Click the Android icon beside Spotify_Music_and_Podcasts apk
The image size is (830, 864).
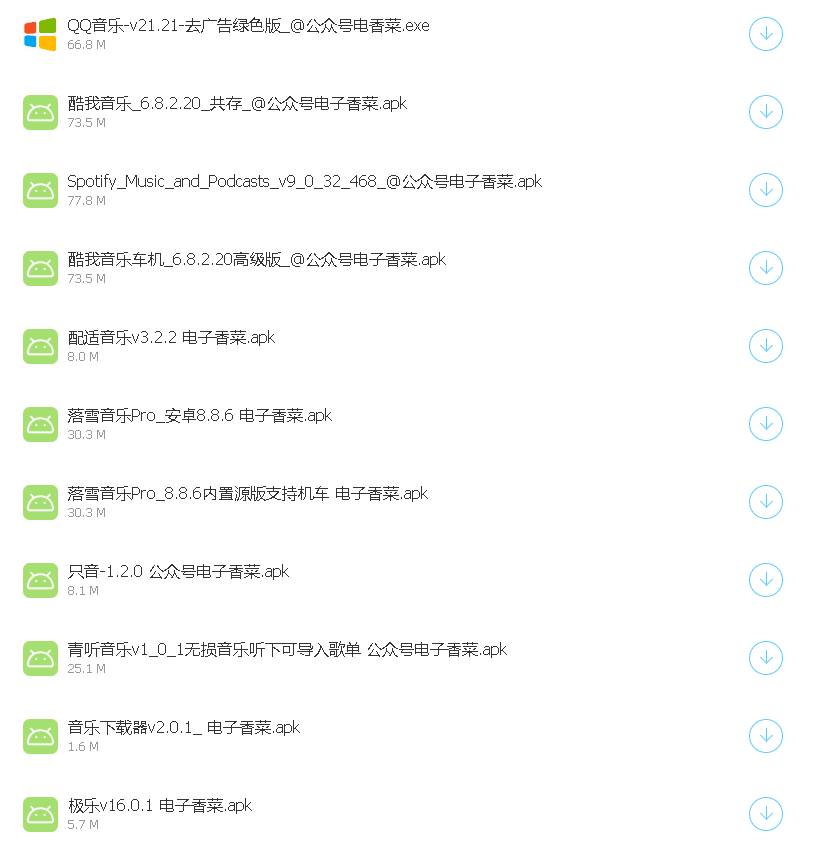pyautogui.click(x=40, y=190)
